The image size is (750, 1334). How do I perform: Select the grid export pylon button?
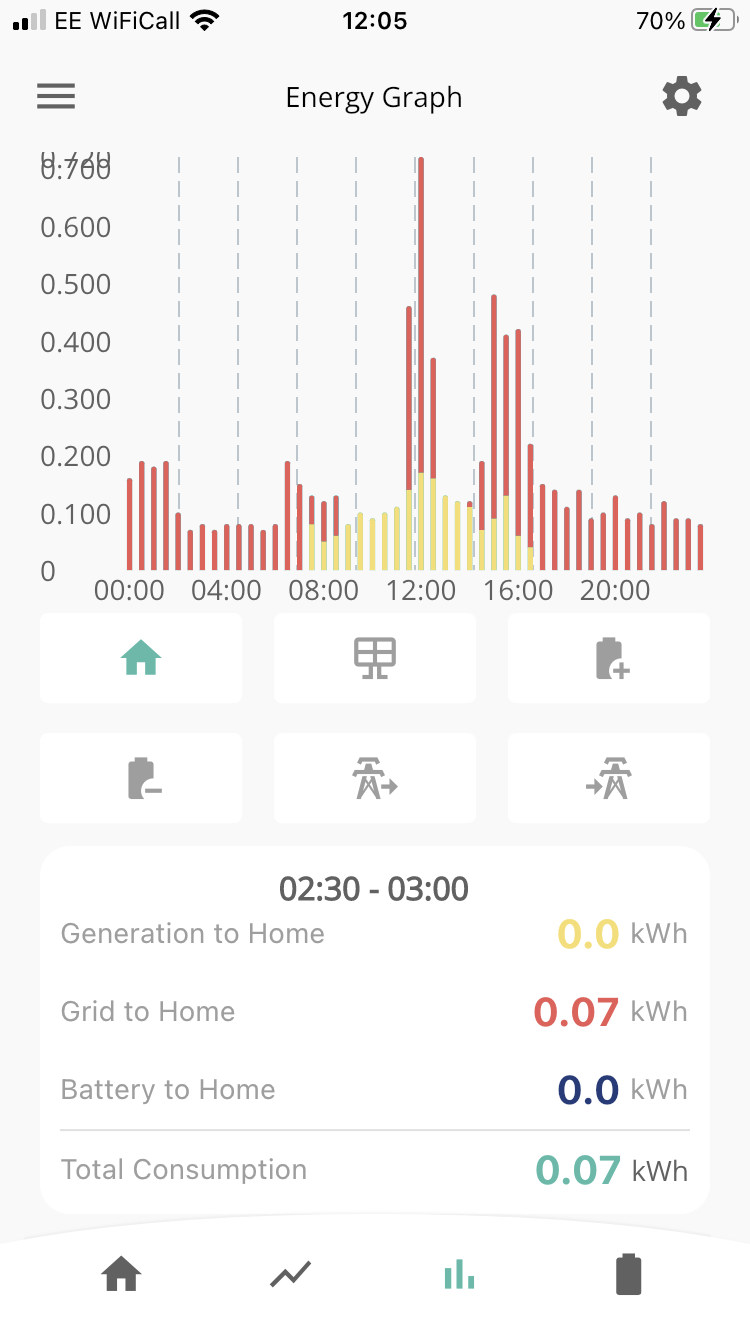pos(375,778)
